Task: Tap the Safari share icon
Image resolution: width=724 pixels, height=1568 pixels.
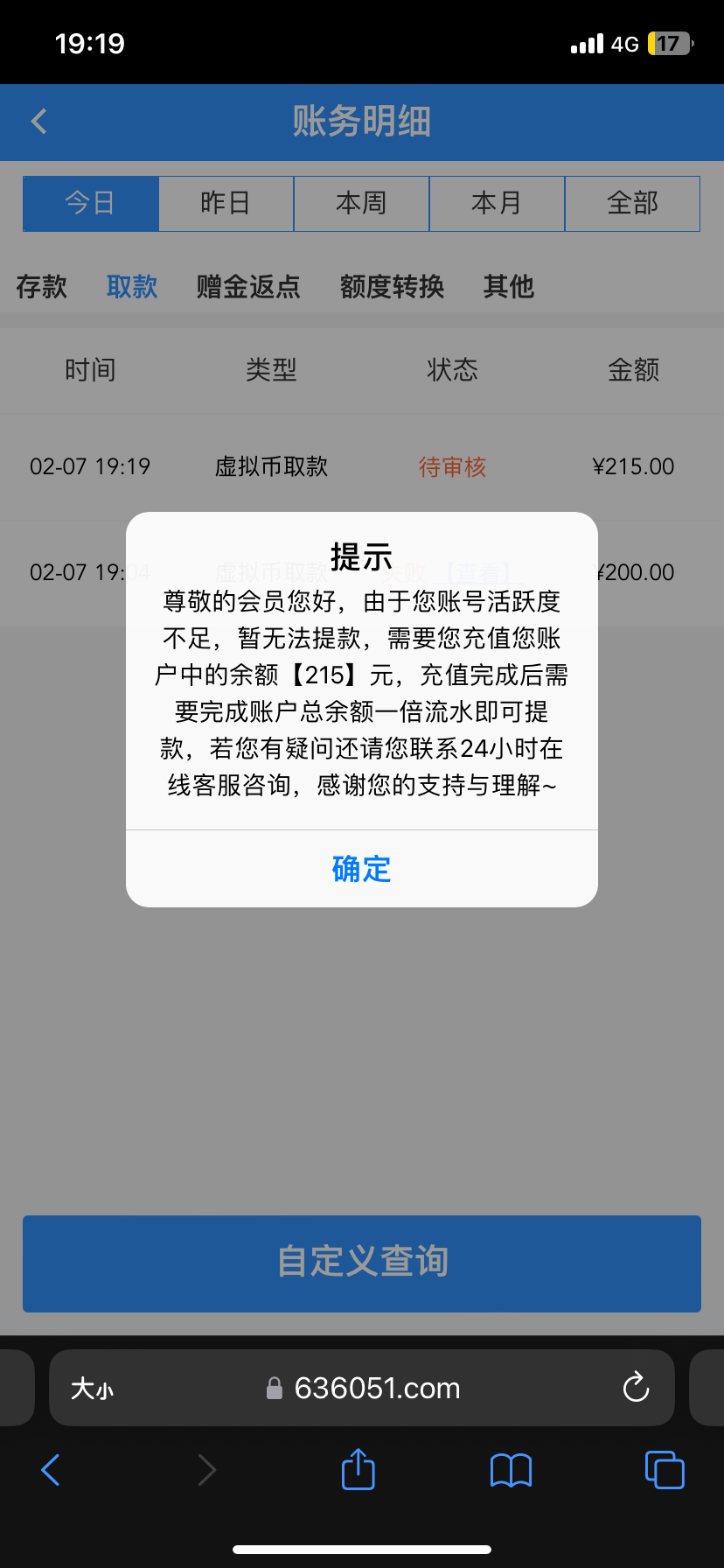Action: 357,1469
